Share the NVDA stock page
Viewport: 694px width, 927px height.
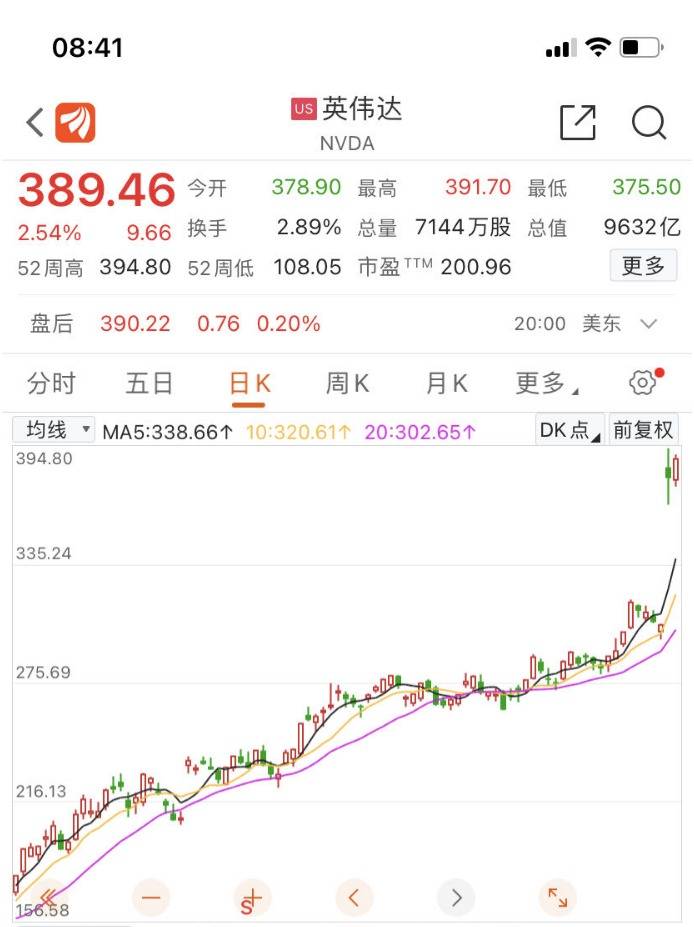coord(577,123)
